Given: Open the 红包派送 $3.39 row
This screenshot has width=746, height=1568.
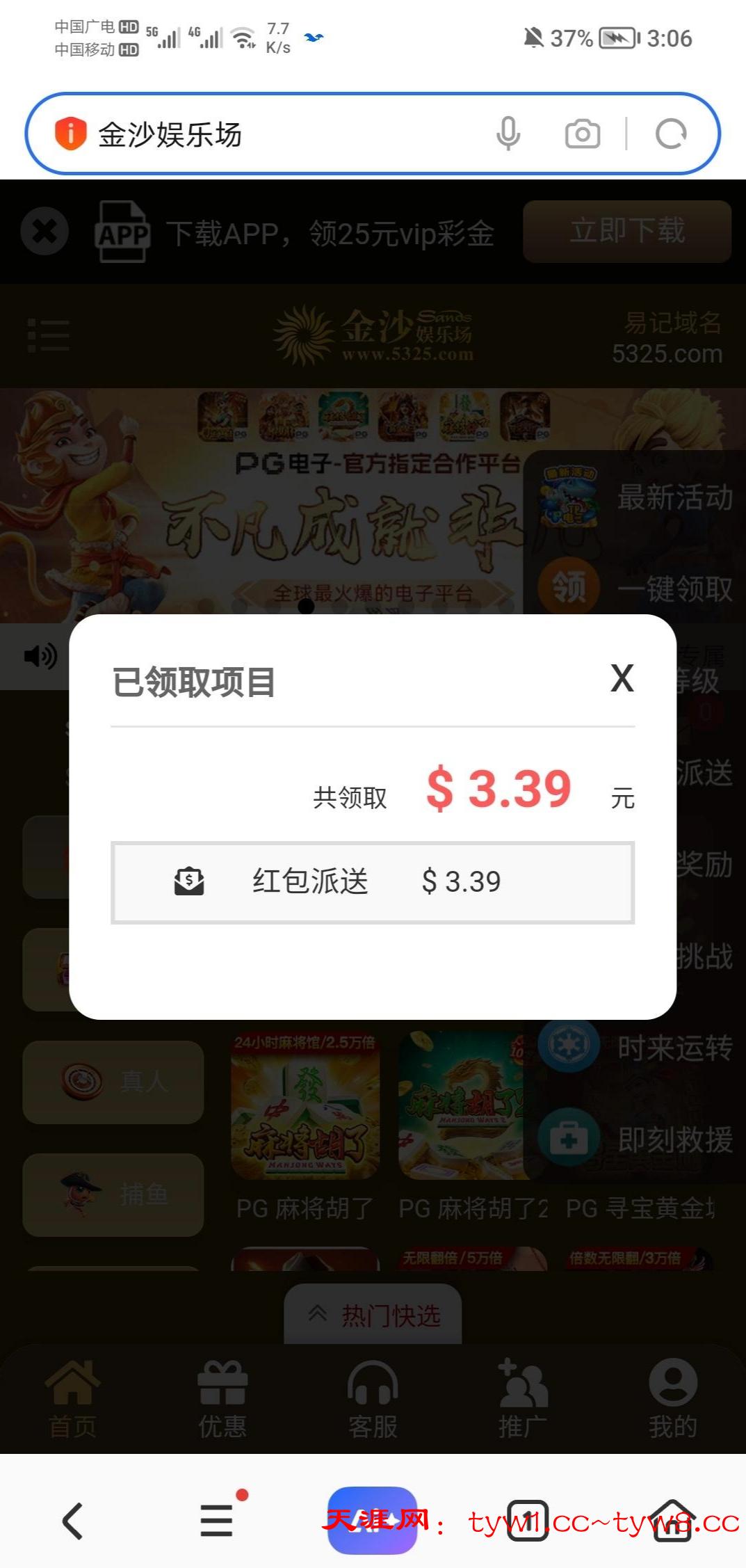Looking at the screenshot, I should (x=373, y=882).
